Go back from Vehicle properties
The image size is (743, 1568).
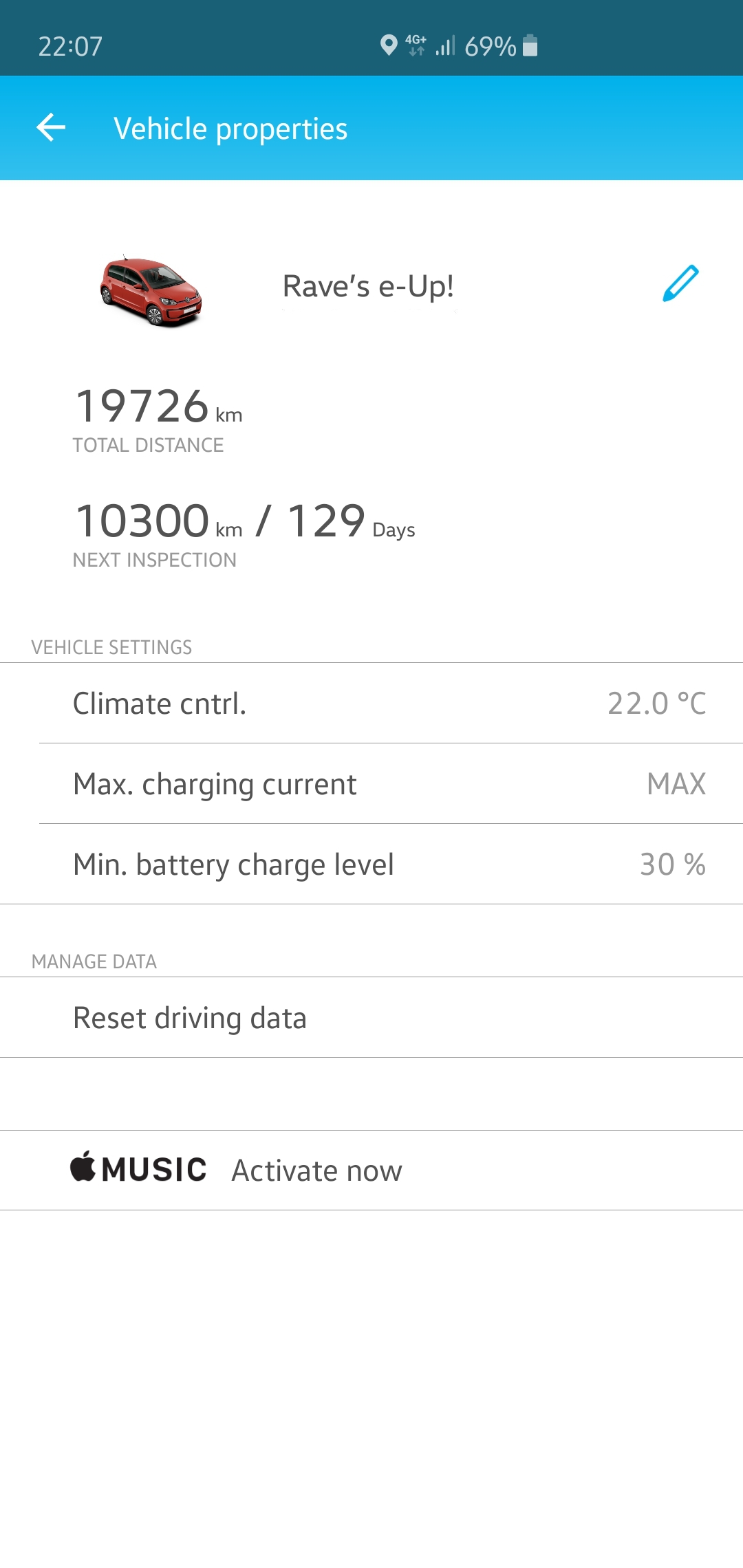click(51, 128)
